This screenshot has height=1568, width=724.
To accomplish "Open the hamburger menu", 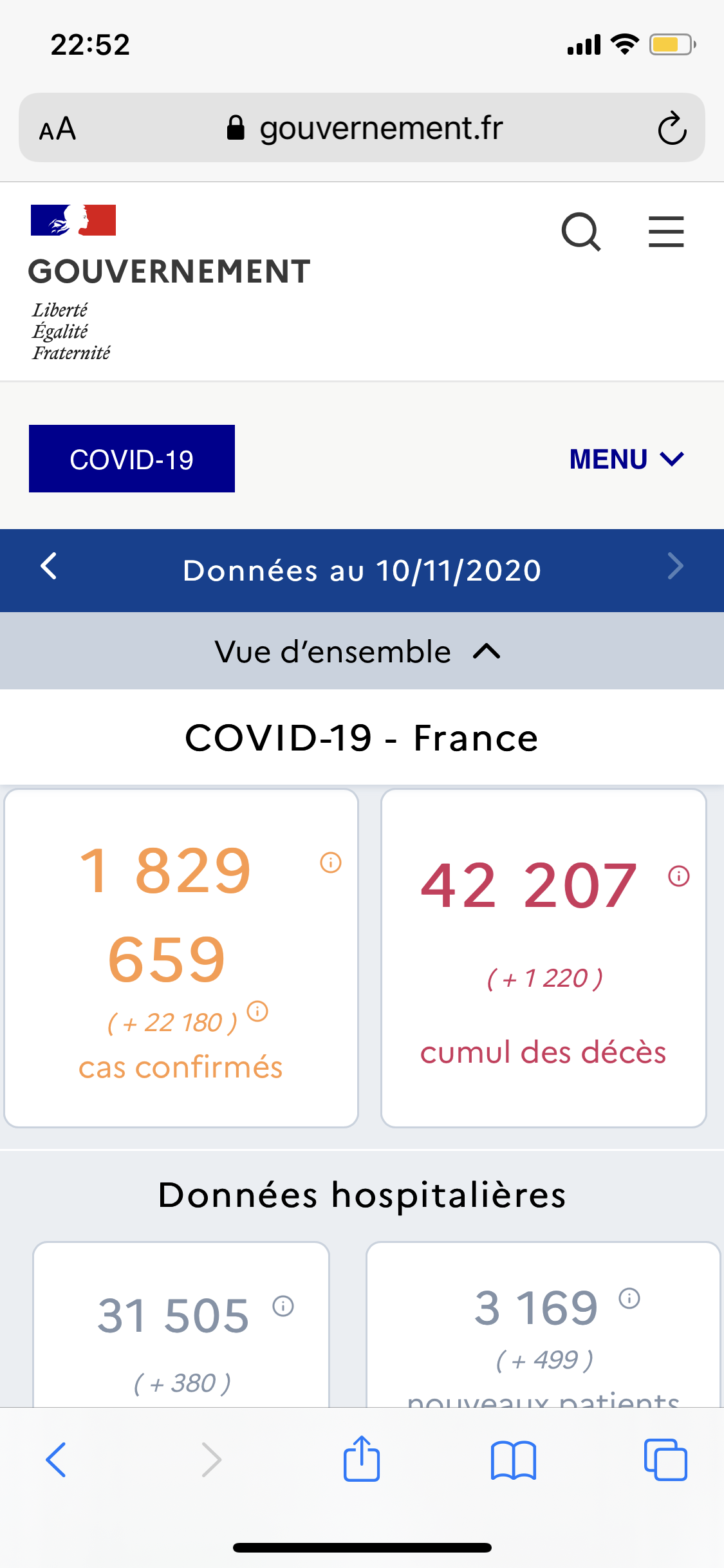I will click(666, 232).
